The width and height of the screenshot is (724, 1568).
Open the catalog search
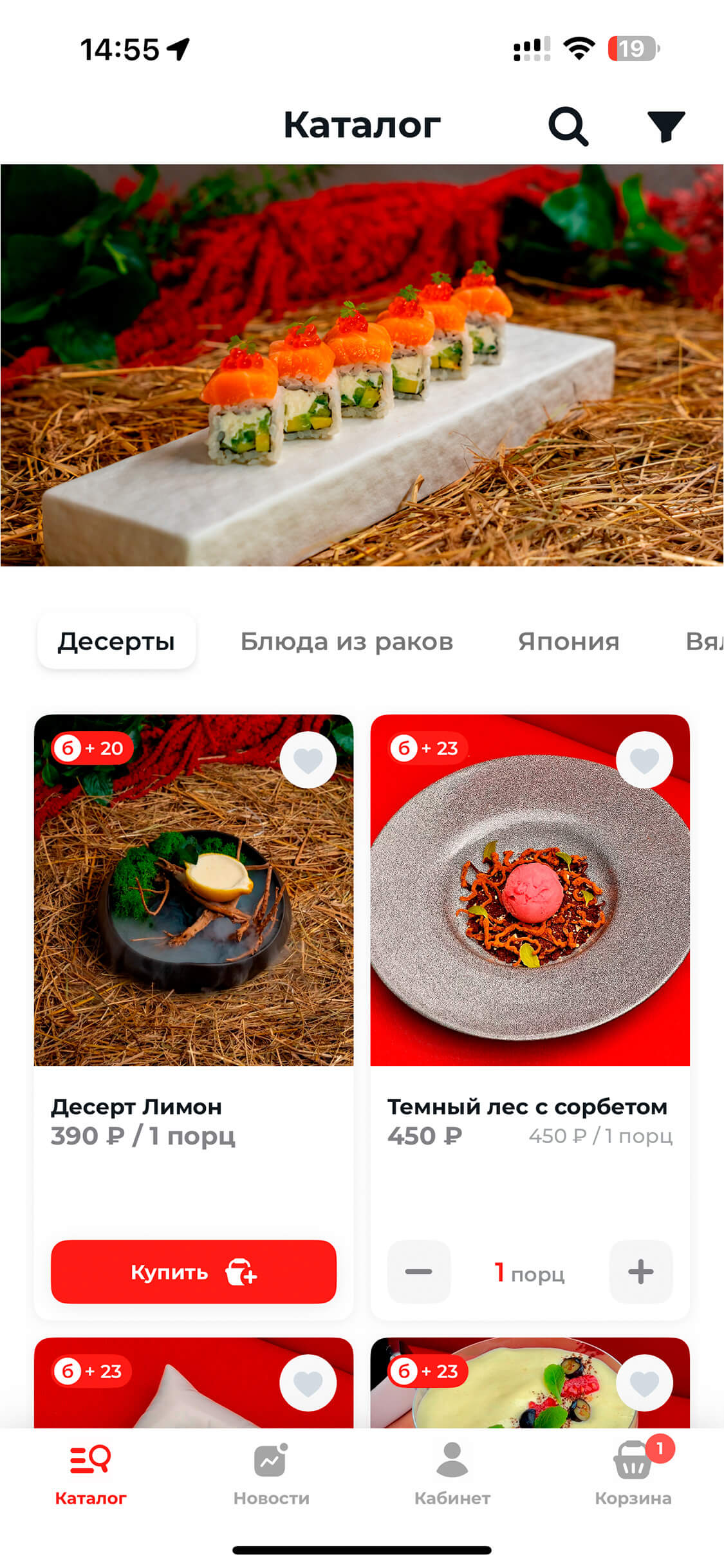(568, 126)
